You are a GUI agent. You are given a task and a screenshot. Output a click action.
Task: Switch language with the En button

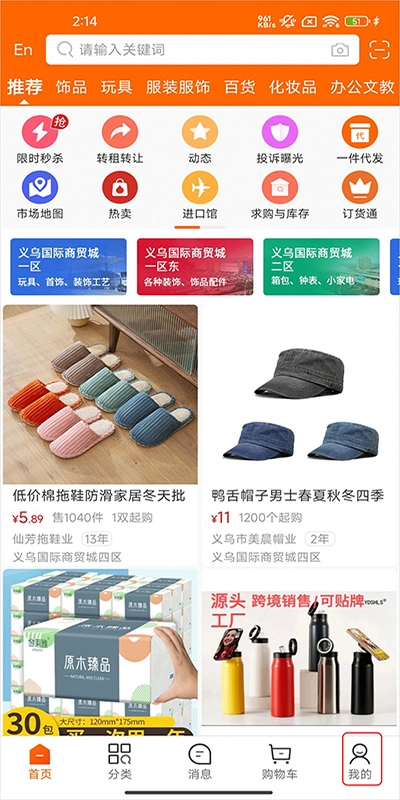[23, 49]
